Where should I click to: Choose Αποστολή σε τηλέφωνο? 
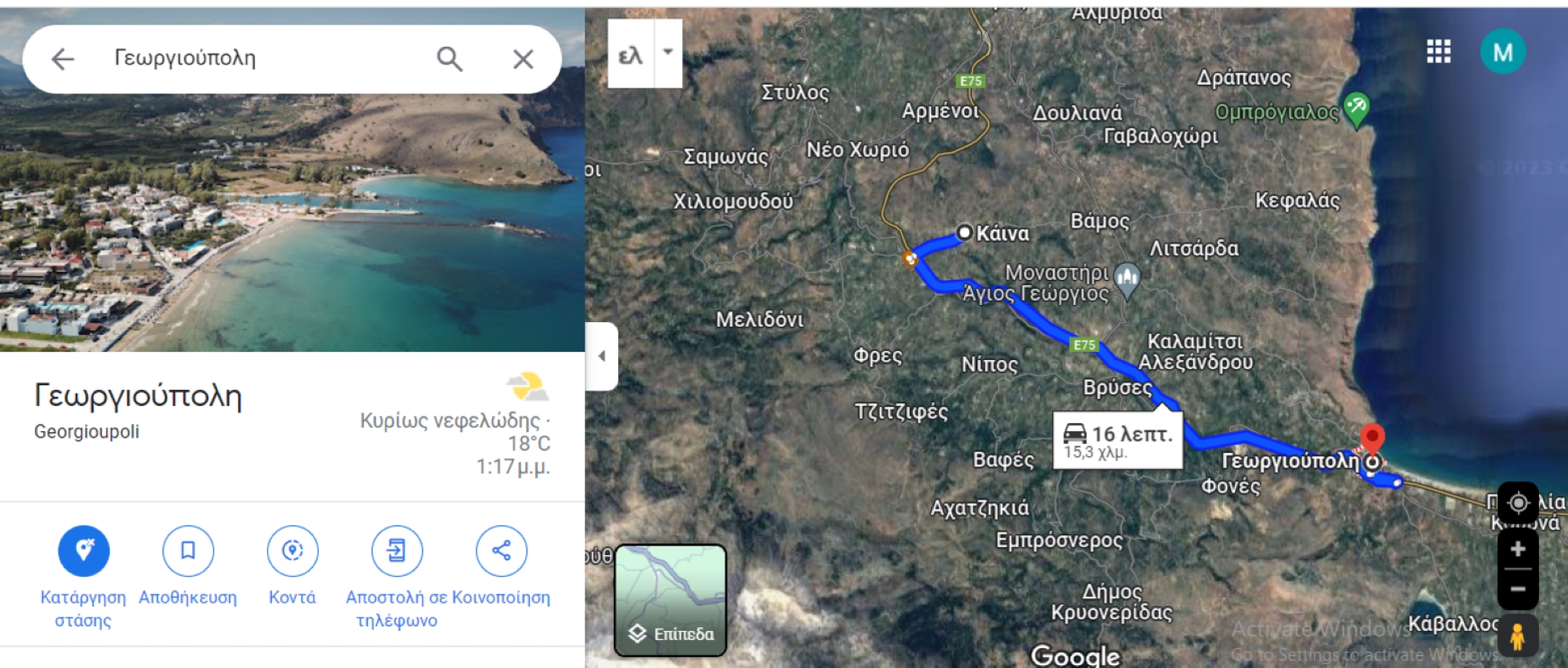tap(396, 551)
